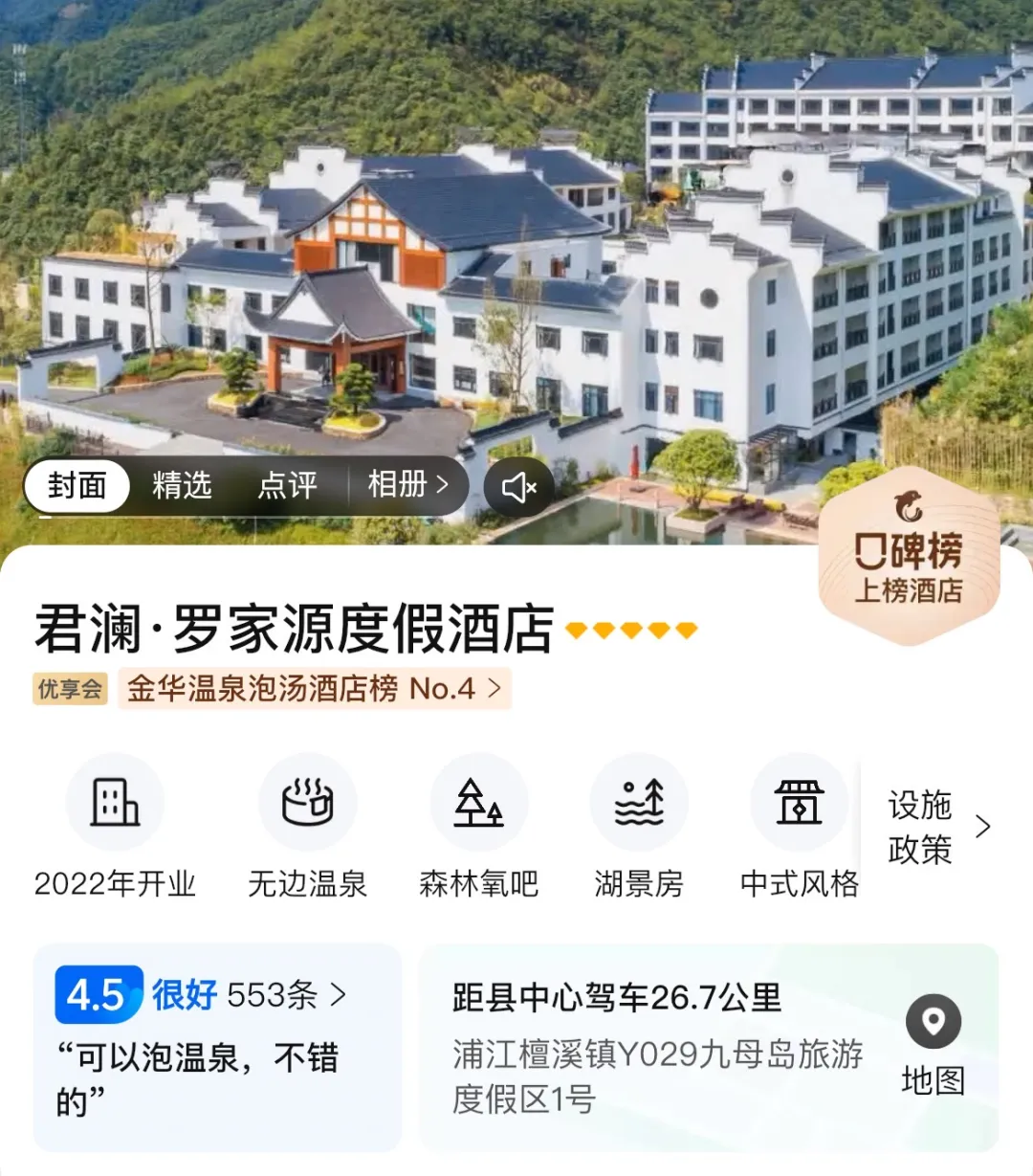Open the 口碑榜 上榜酒店 badge
The image size is (1033, 1176).
pos(909,555)
